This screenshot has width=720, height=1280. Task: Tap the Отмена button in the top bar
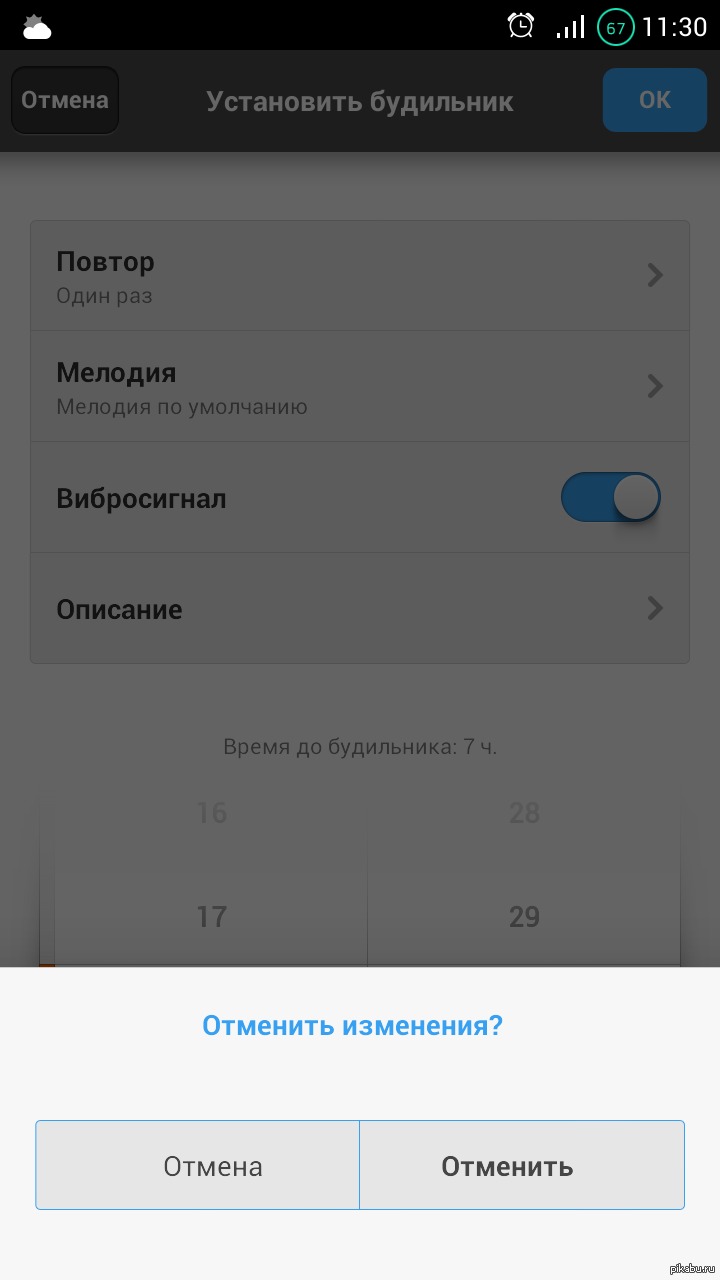coord(65,100)
